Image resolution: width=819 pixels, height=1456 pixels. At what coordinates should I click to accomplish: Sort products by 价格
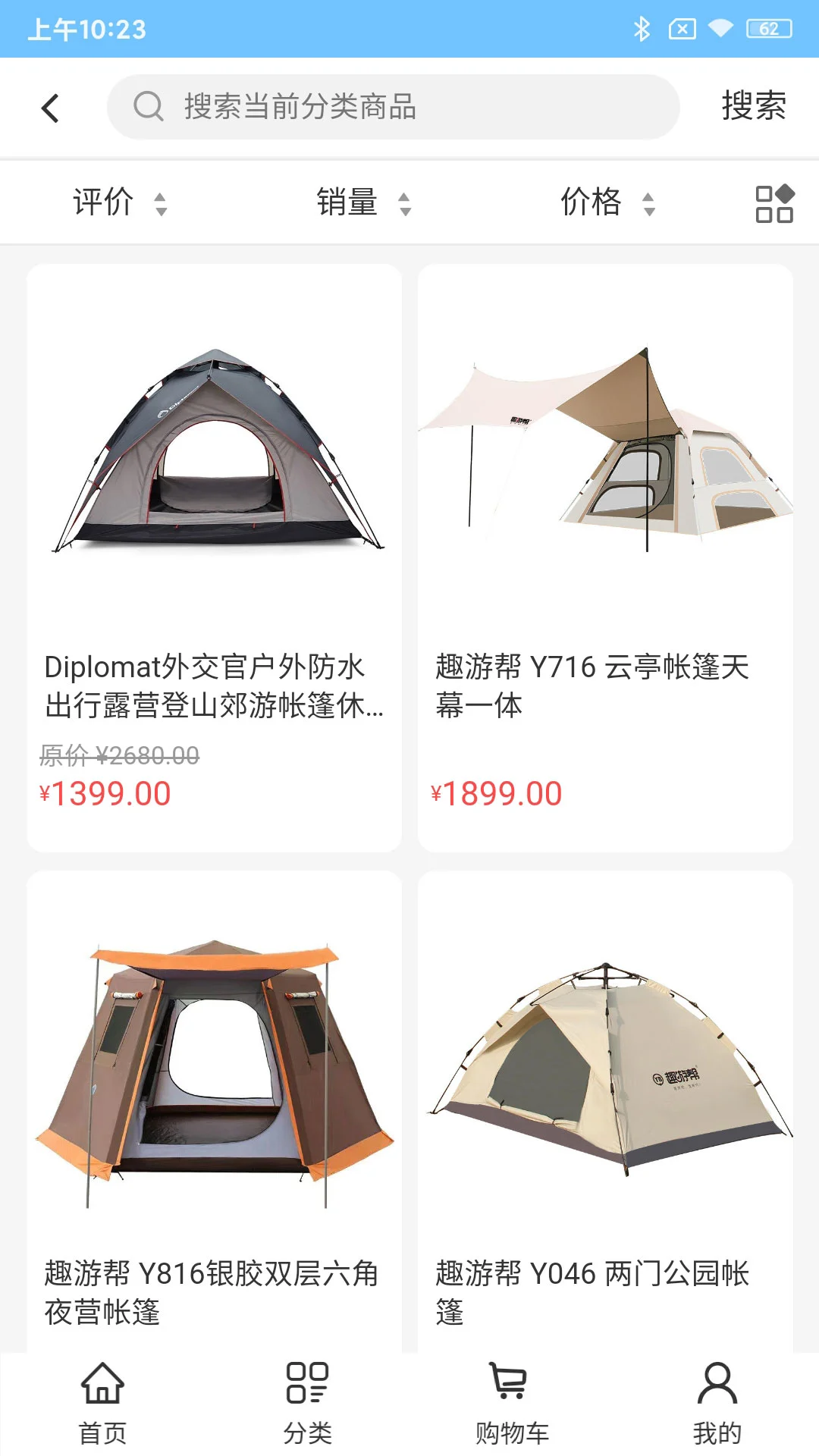[607, 202]
